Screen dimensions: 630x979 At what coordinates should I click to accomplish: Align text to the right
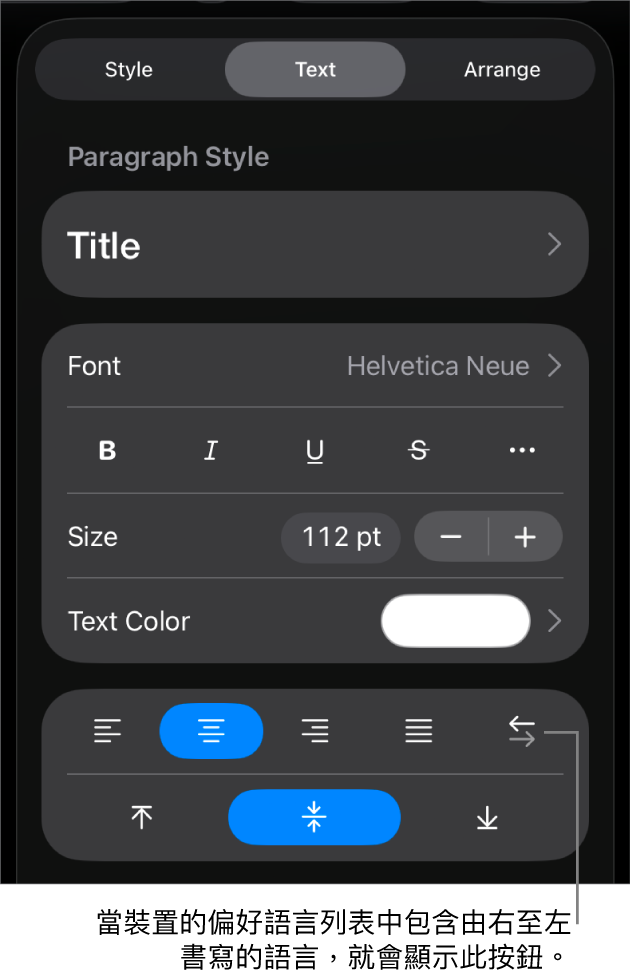[x=315, y=732]
